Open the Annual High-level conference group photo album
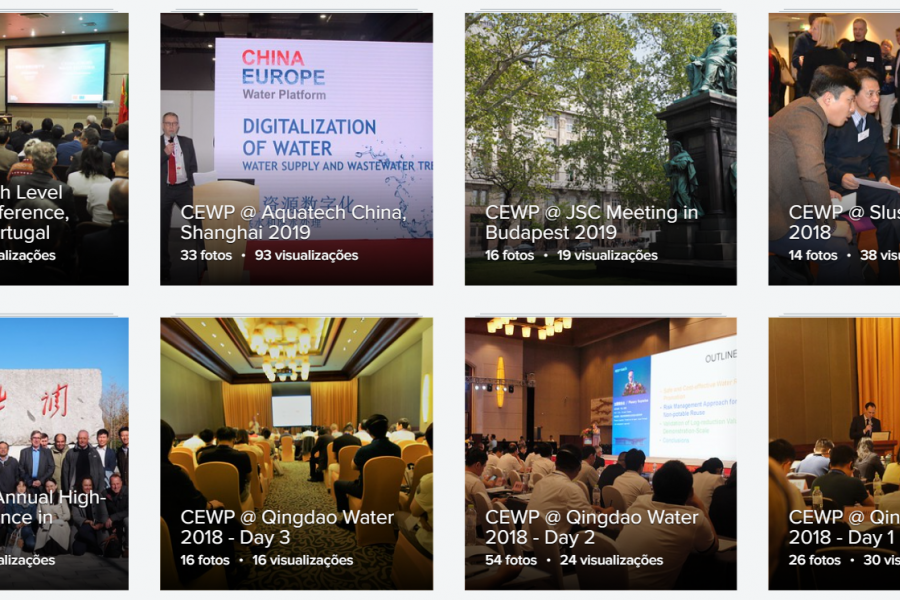 64,453
